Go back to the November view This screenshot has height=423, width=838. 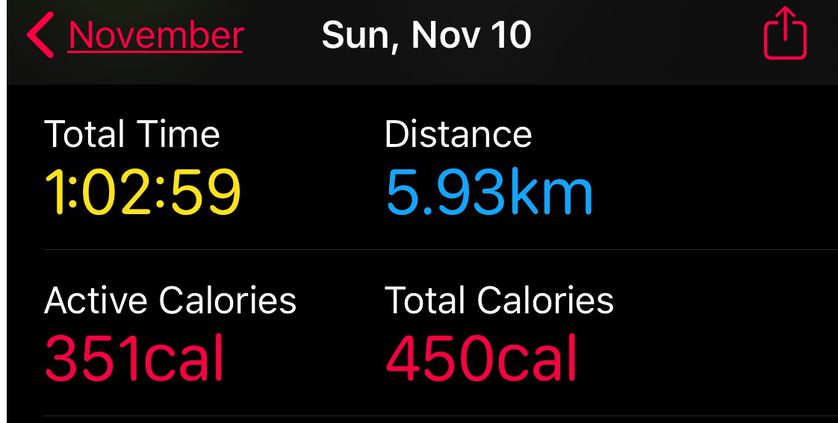(135, 37)
